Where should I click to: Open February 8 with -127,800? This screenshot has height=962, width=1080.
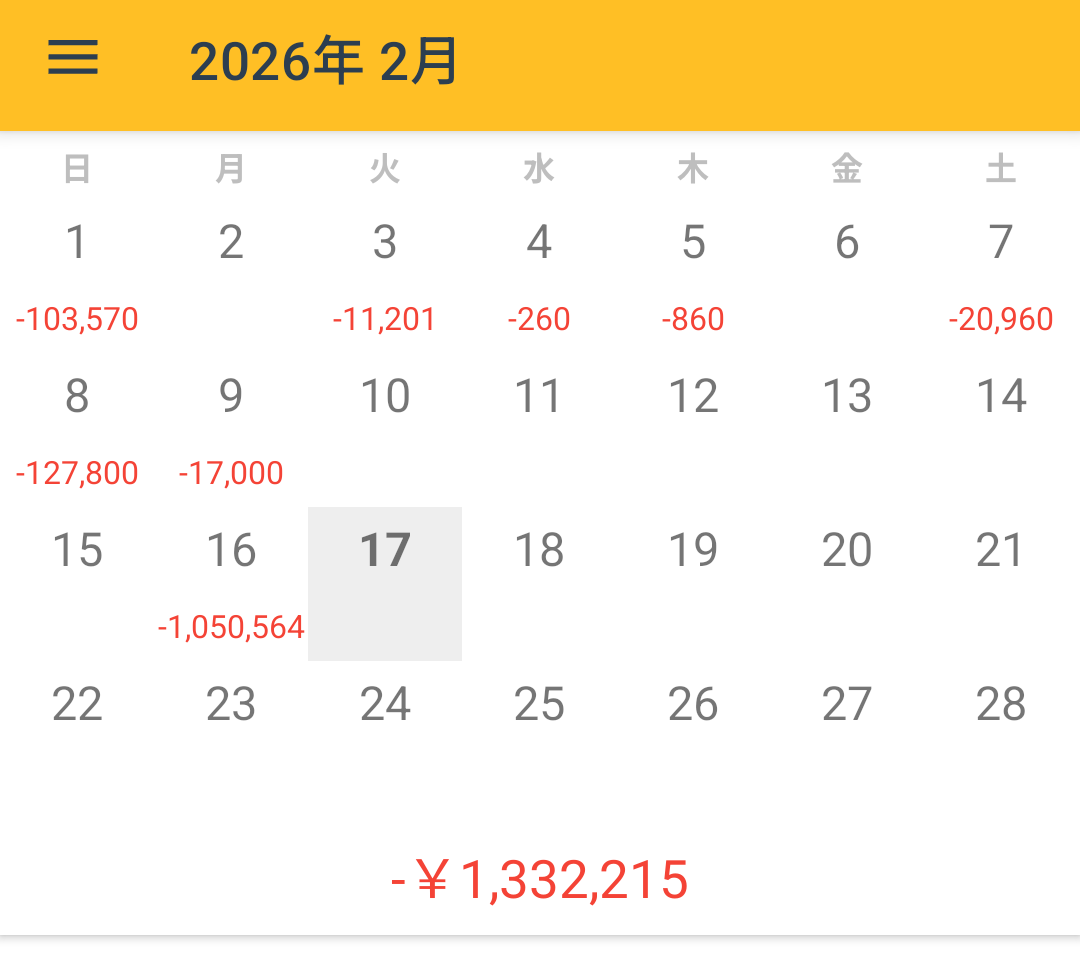coord(77,430)
